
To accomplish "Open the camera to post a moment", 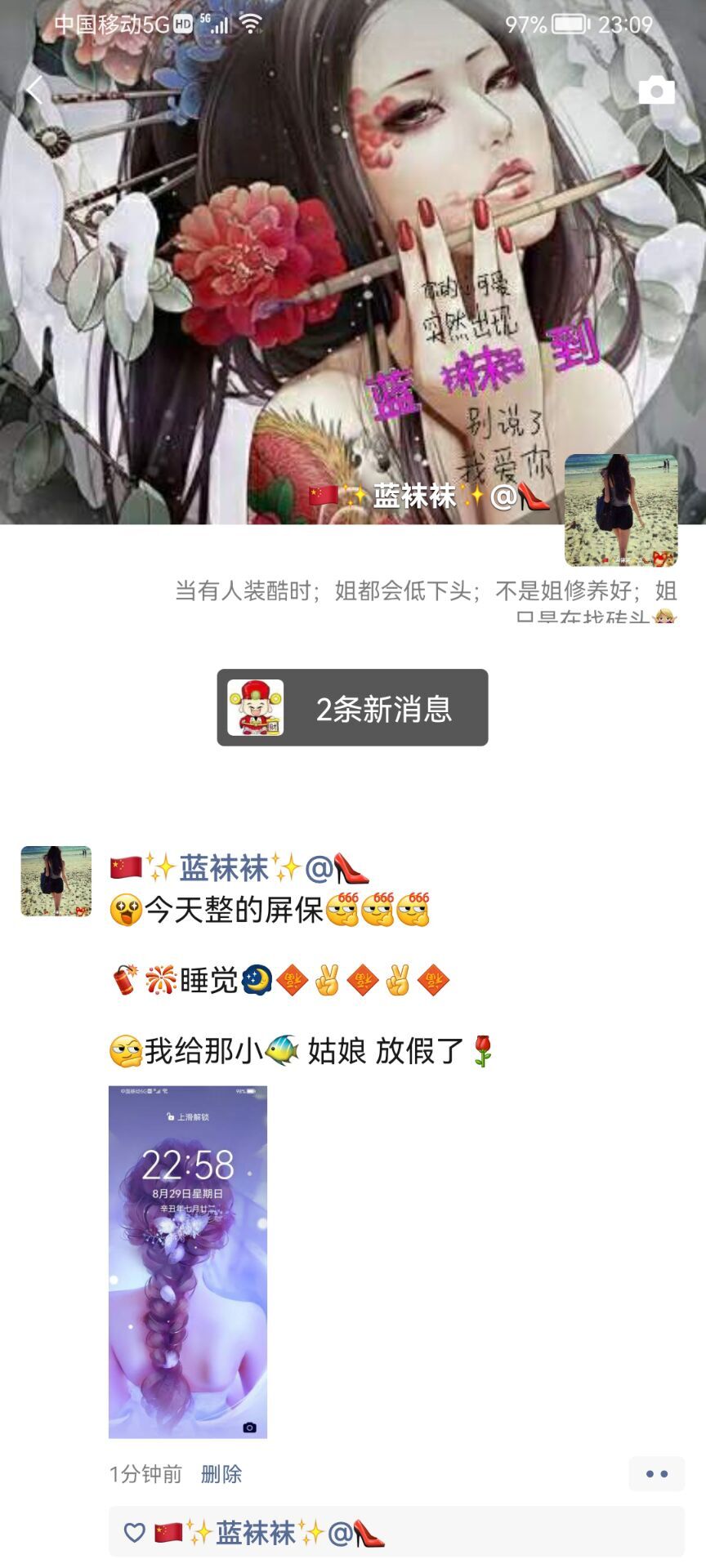I will (x=656, y=91).
